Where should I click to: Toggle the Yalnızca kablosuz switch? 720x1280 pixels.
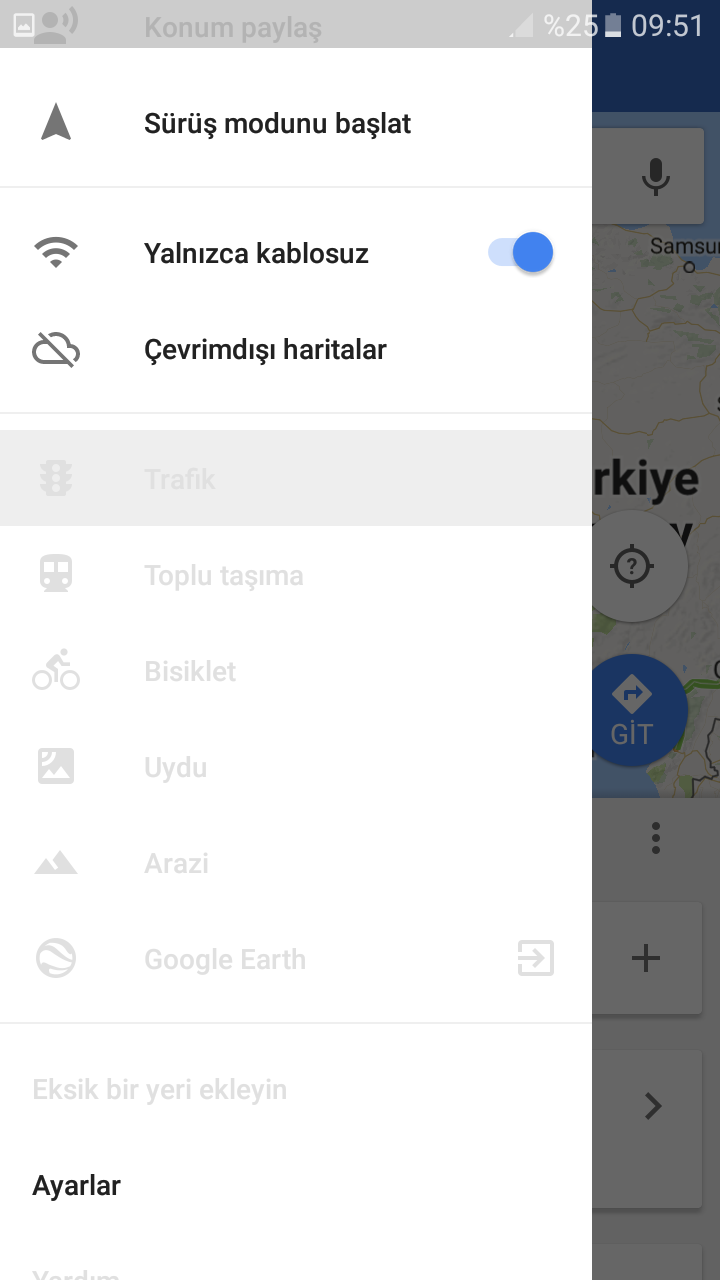[x=520, y=253]
